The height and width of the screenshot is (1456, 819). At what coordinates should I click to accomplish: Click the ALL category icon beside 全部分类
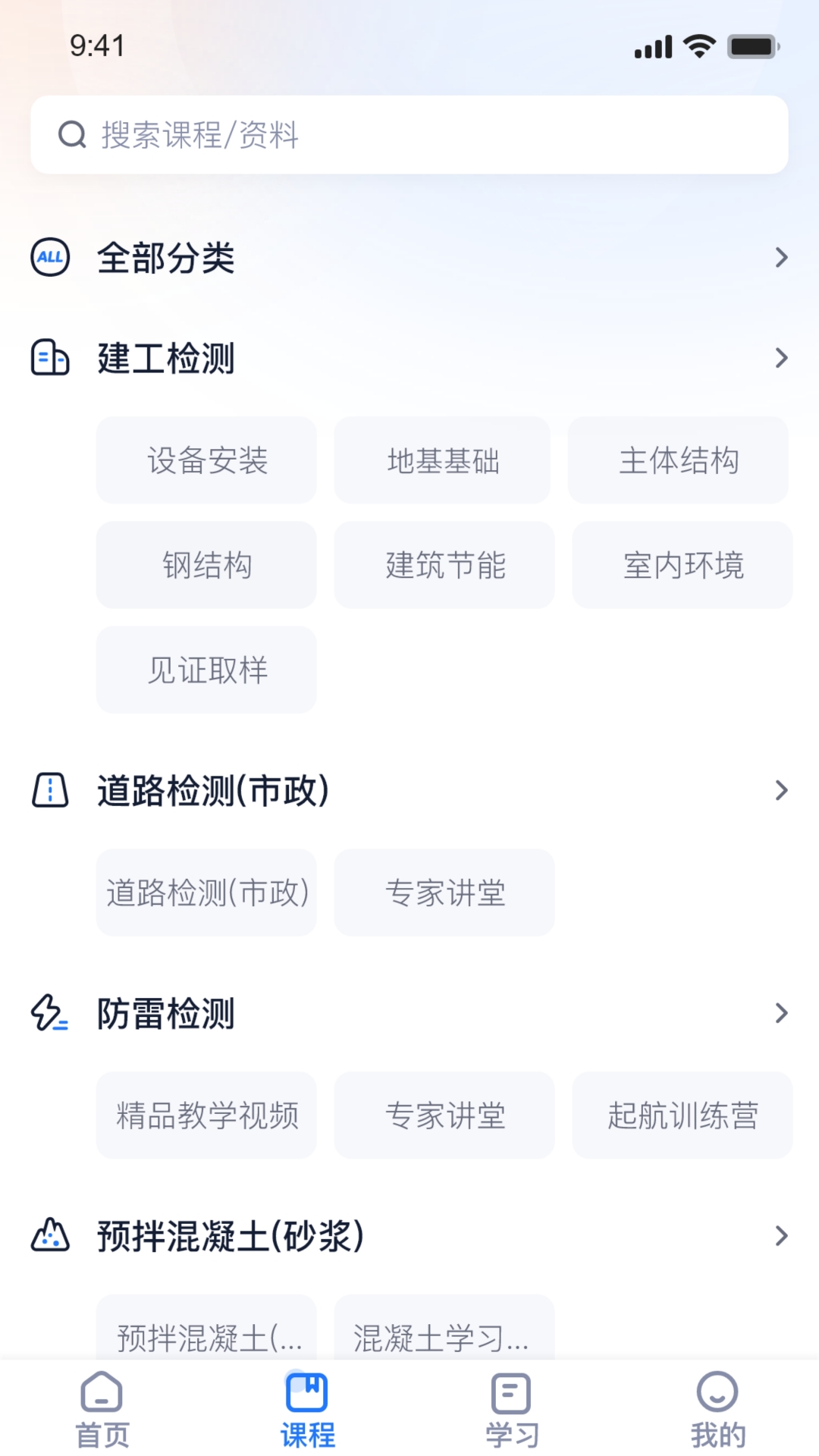(49, 259)
